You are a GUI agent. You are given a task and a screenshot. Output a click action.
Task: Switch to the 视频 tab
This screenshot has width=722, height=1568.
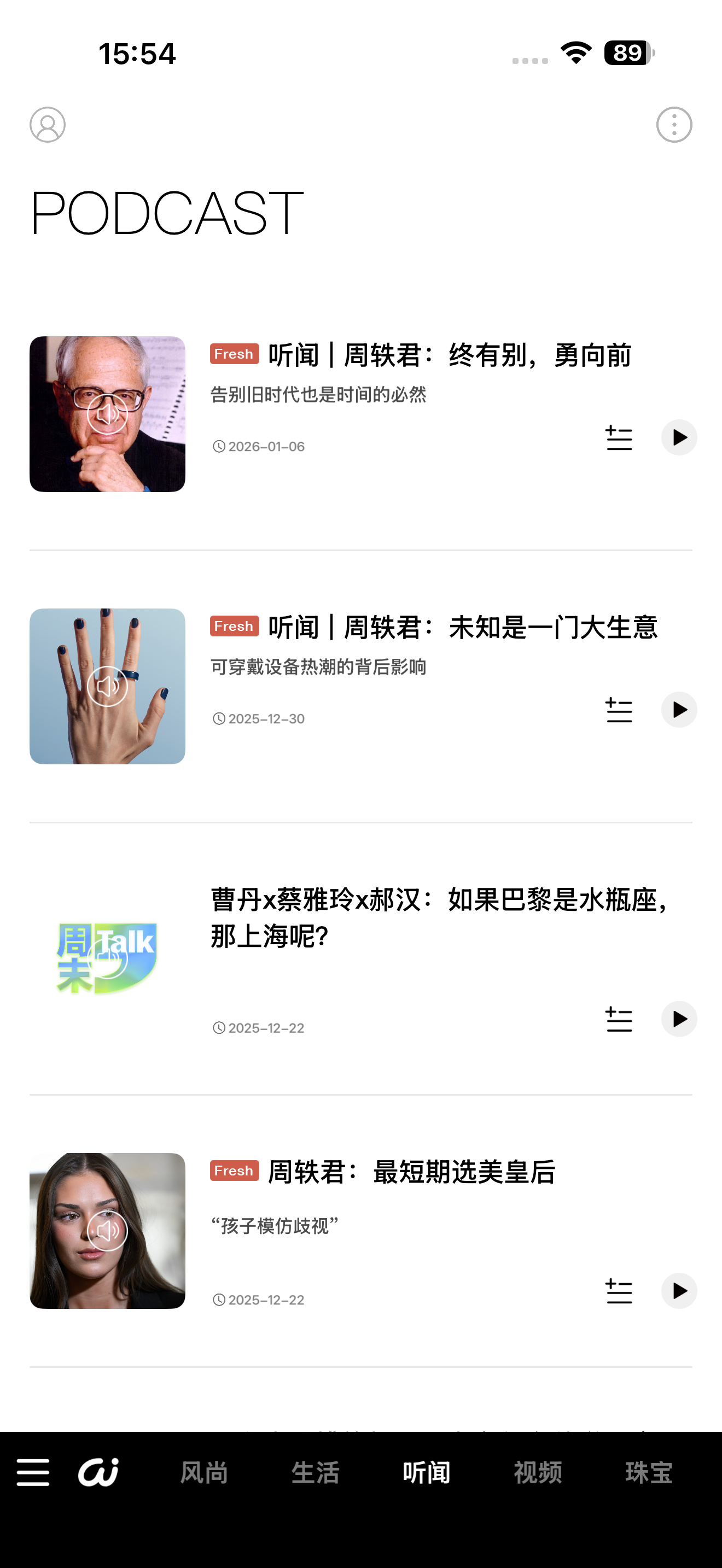[x=538, y=1473]
